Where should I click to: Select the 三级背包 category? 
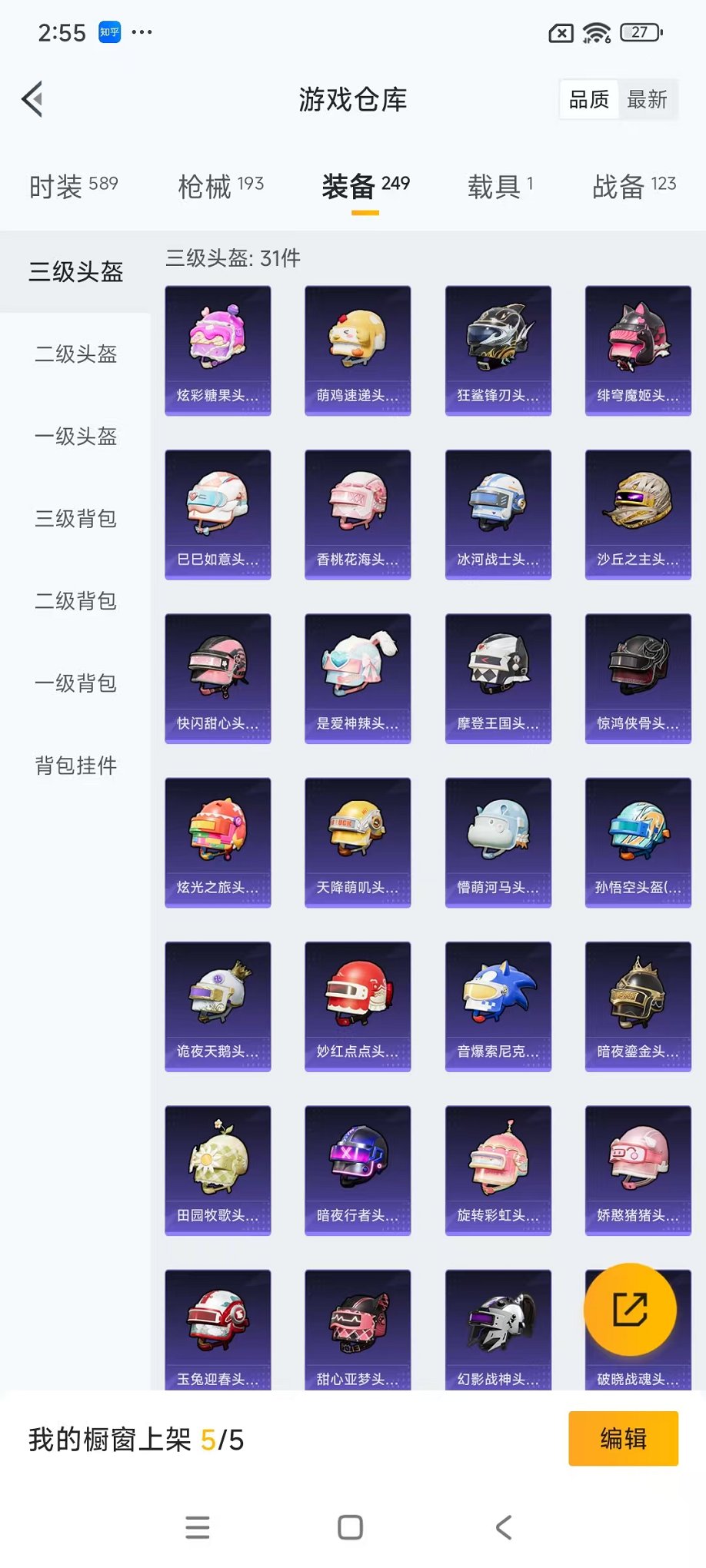[75, 520]
